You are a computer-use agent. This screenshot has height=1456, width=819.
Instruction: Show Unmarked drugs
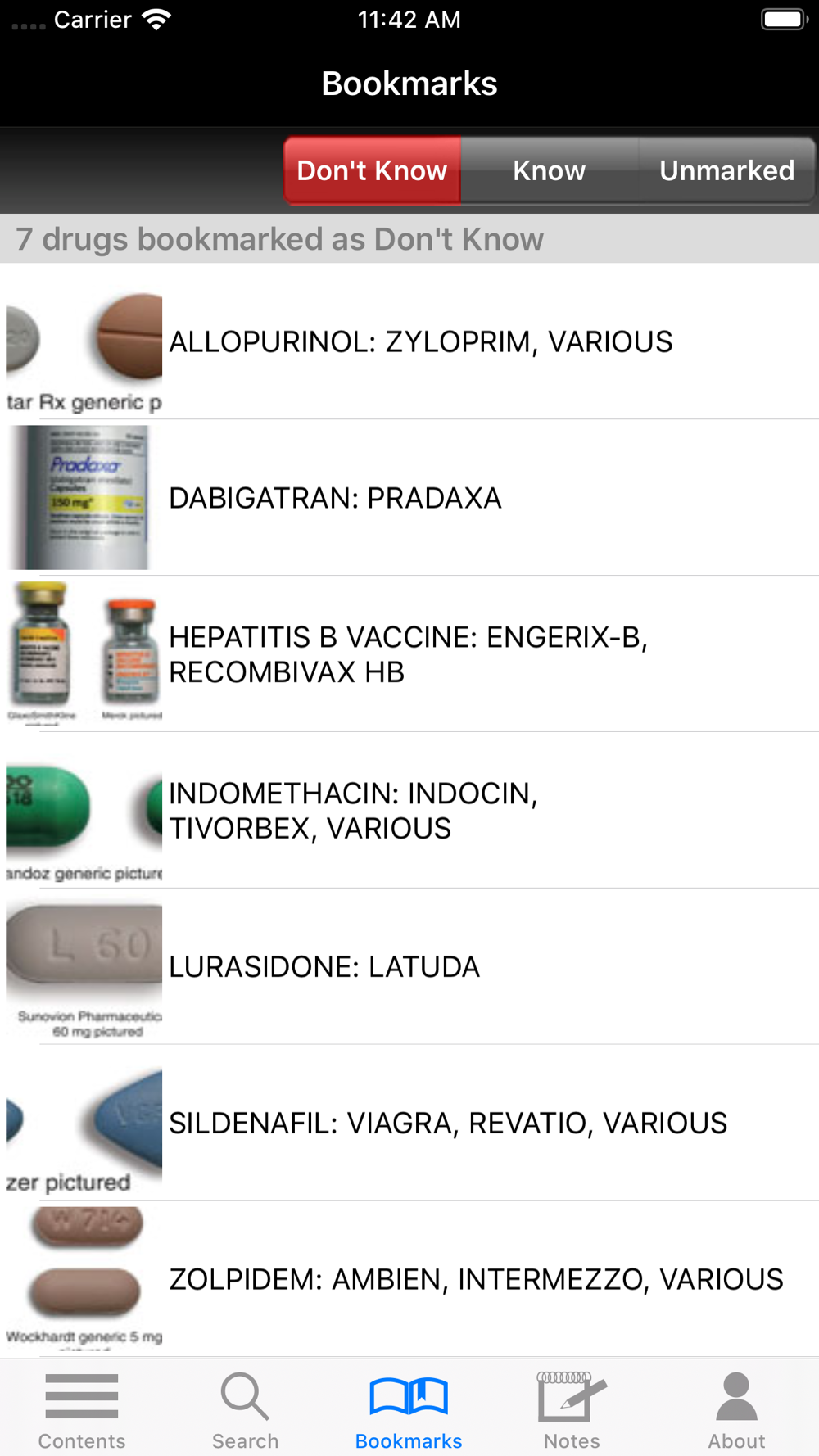pos(726,170)
